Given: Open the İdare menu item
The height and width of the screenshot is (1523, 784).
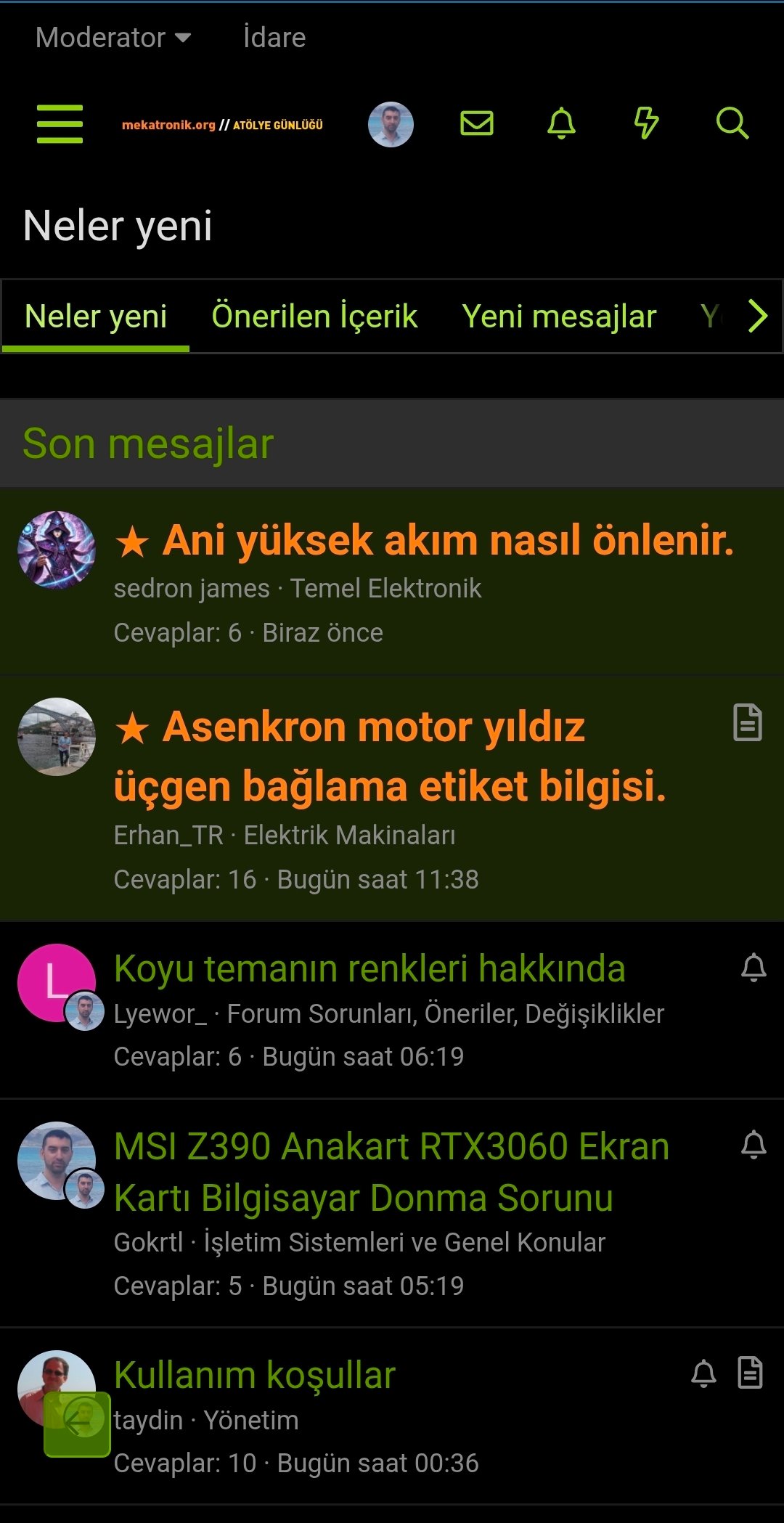Looking at the screenshot, I should click(273, 37).
